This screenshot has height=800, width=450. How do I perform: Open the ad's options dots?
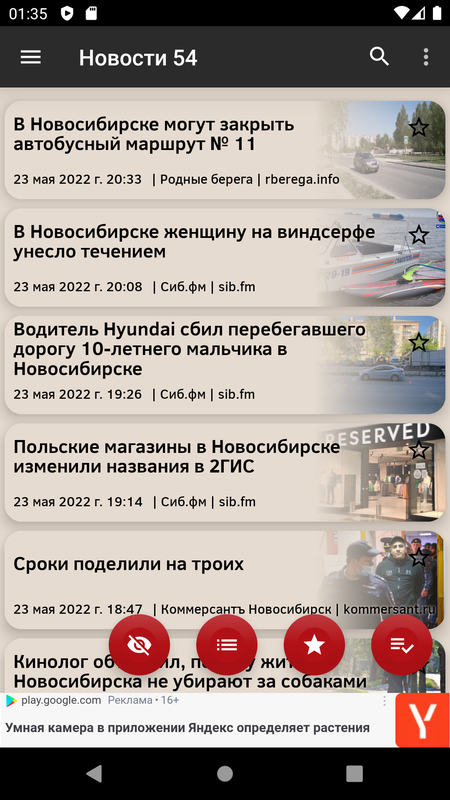tap(384, 701)
